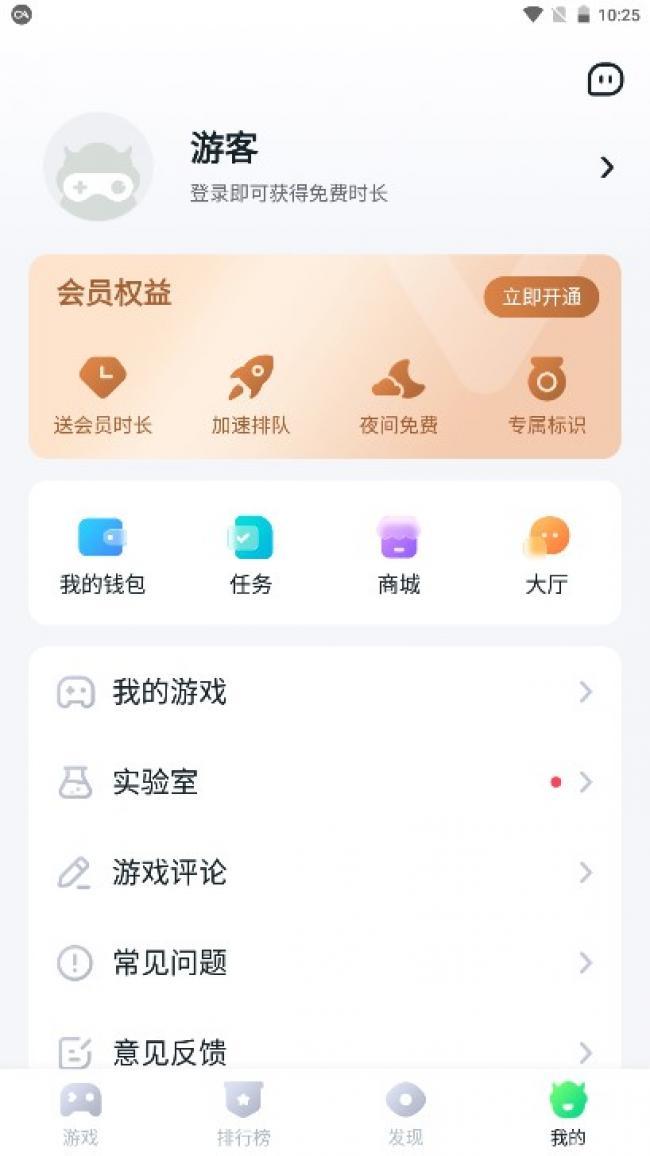This screenshot has width=650, height=1156.
Task: Tap the 夜间免费 benefit
Action: pyautogui.click(x=398, y=397)
